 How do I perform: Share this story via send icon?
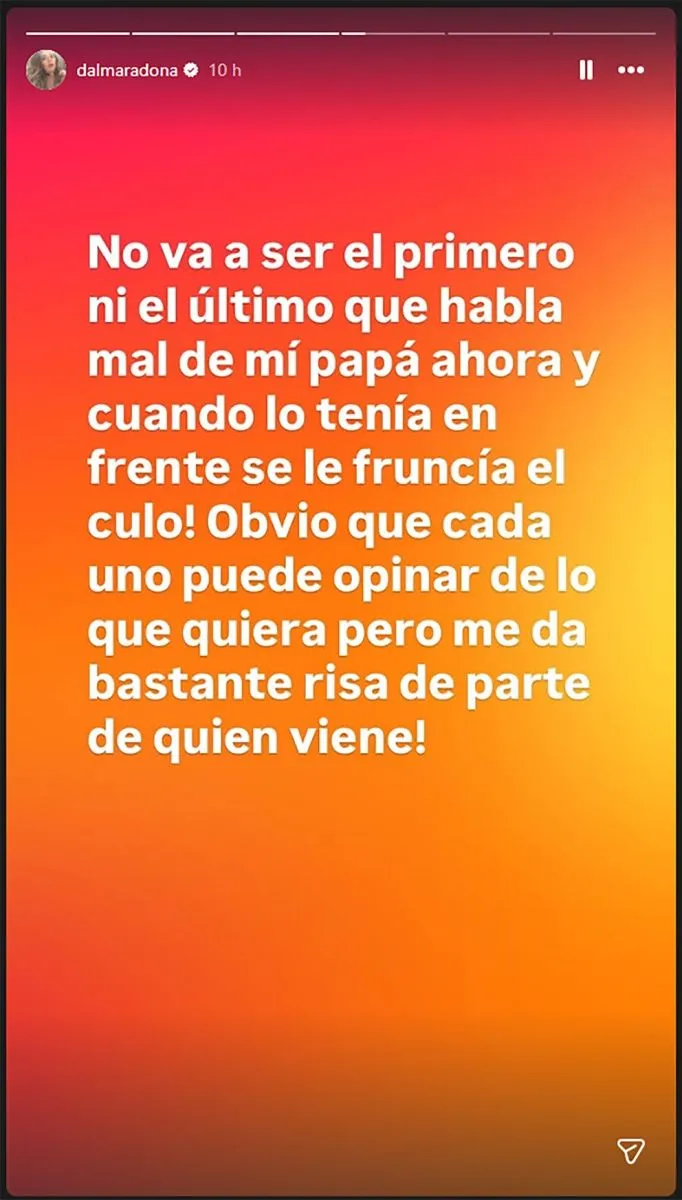[630, 1151]
